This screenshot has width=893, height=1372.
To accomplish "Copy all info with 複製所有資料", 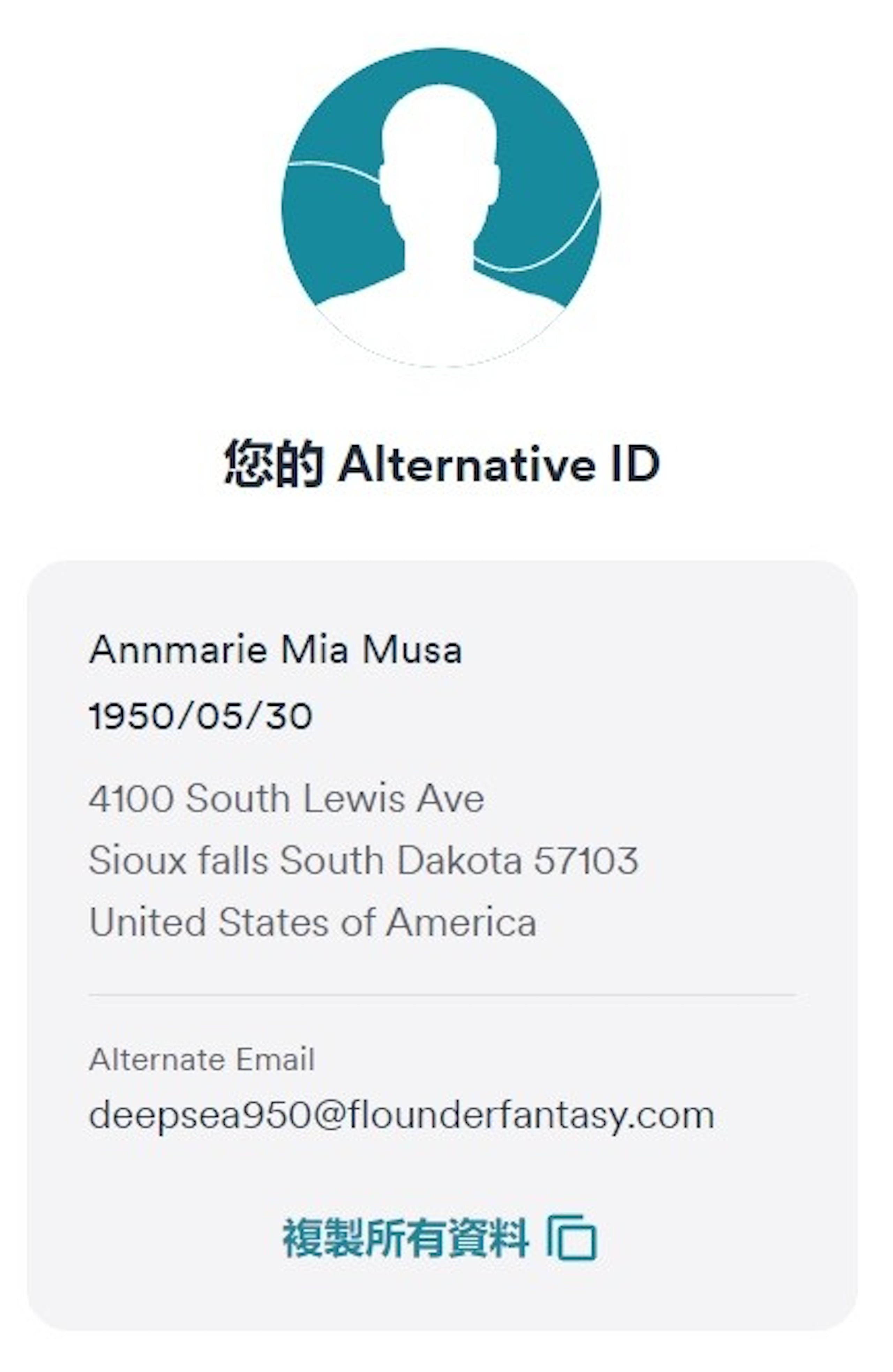I will point(438,1238).
